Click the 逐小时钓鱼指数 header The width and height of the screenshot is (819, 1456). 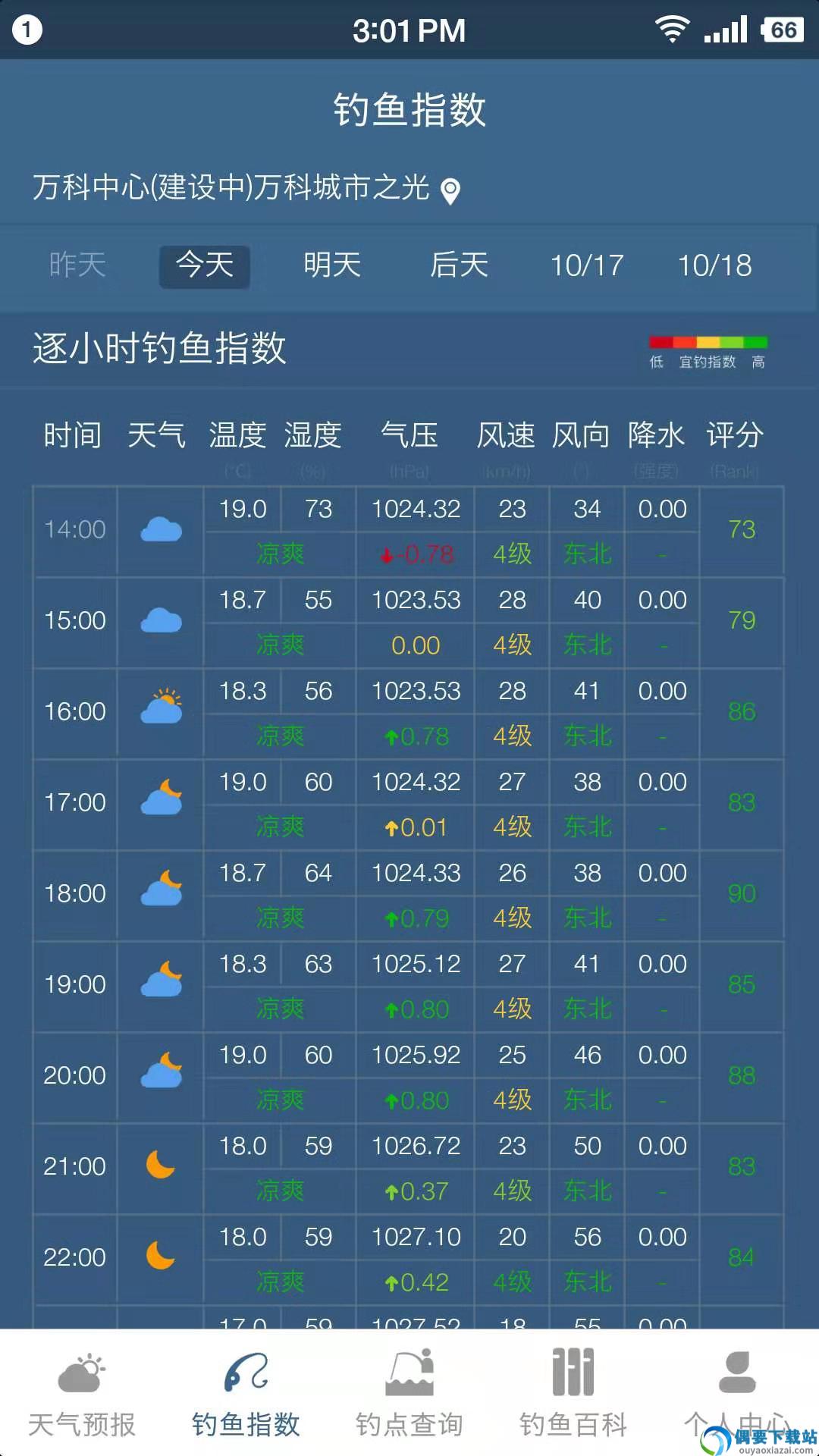[159, 349]
